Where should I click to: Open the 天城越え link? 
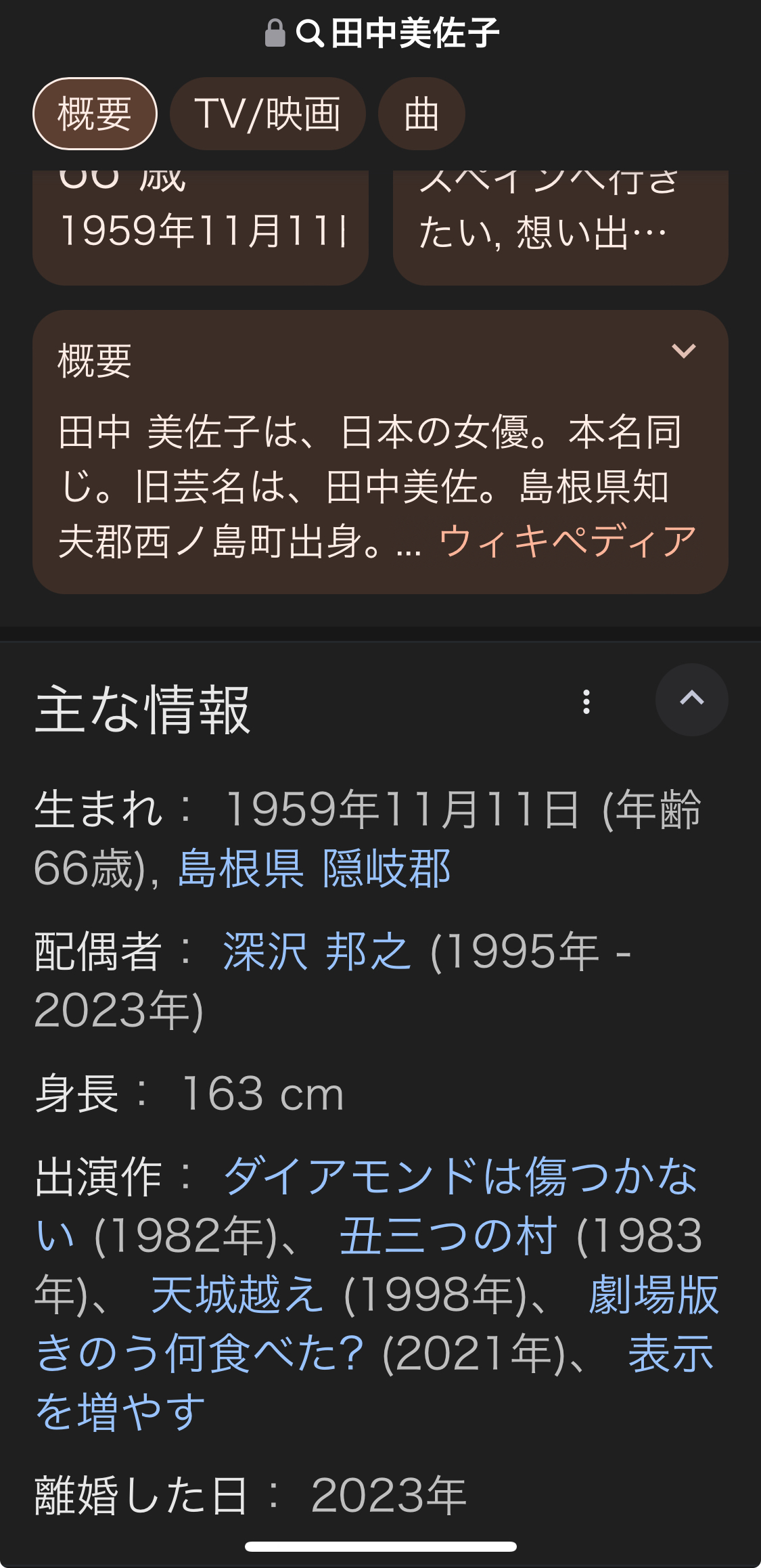(237, 1295)
